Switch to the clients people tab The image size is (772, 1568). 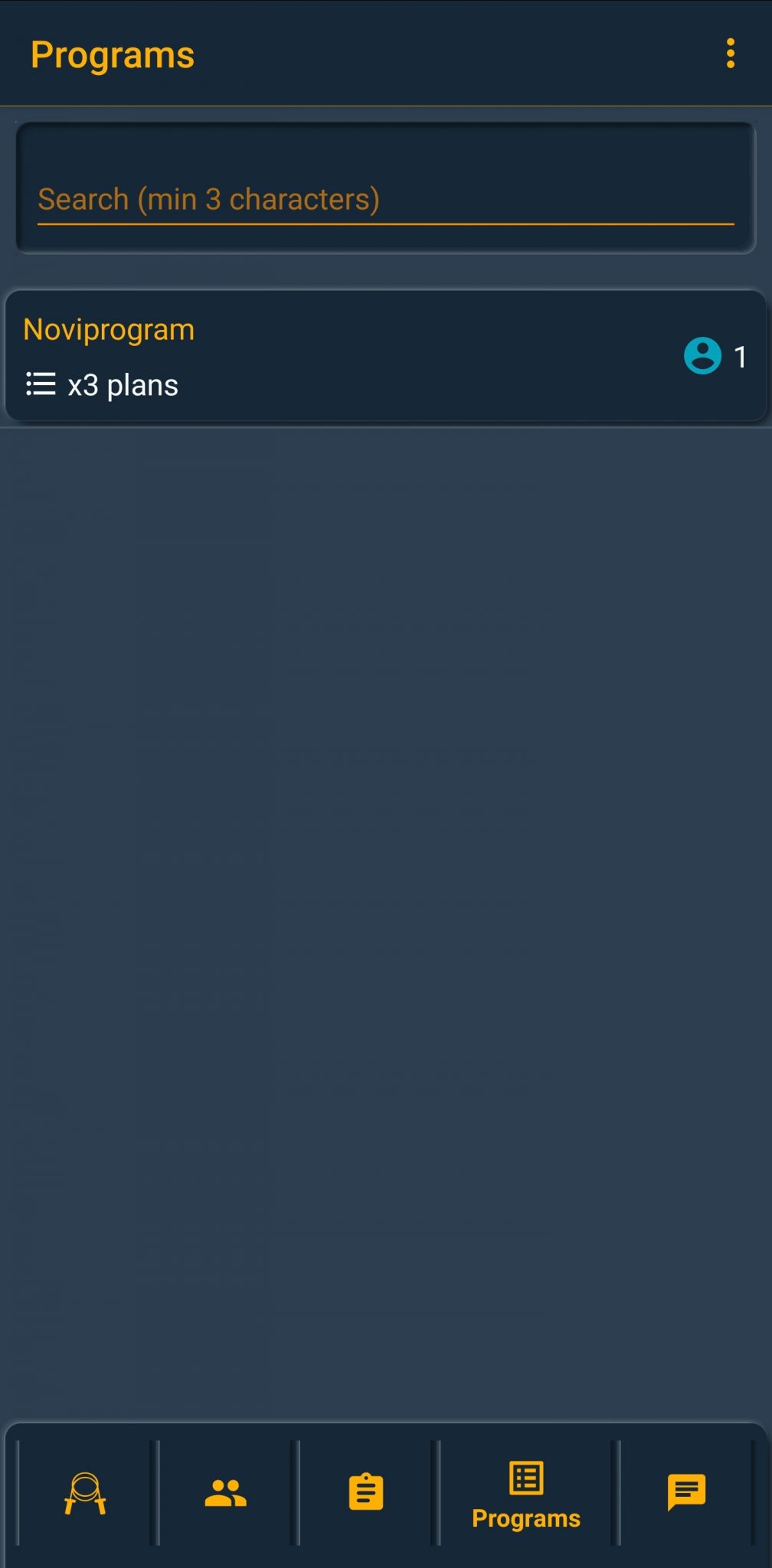tap(226, 1493)
